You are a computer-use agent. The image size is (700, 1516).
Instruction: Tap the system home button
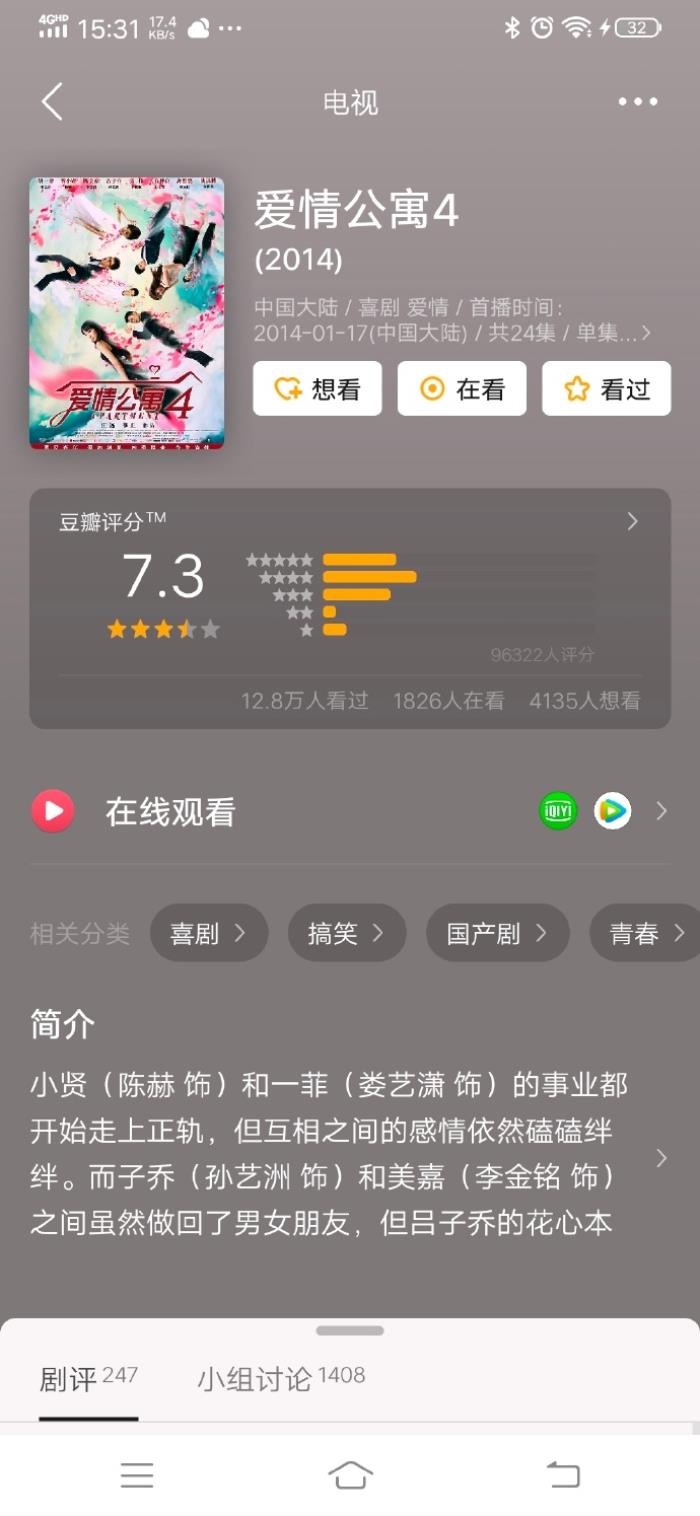(350, 1474)
